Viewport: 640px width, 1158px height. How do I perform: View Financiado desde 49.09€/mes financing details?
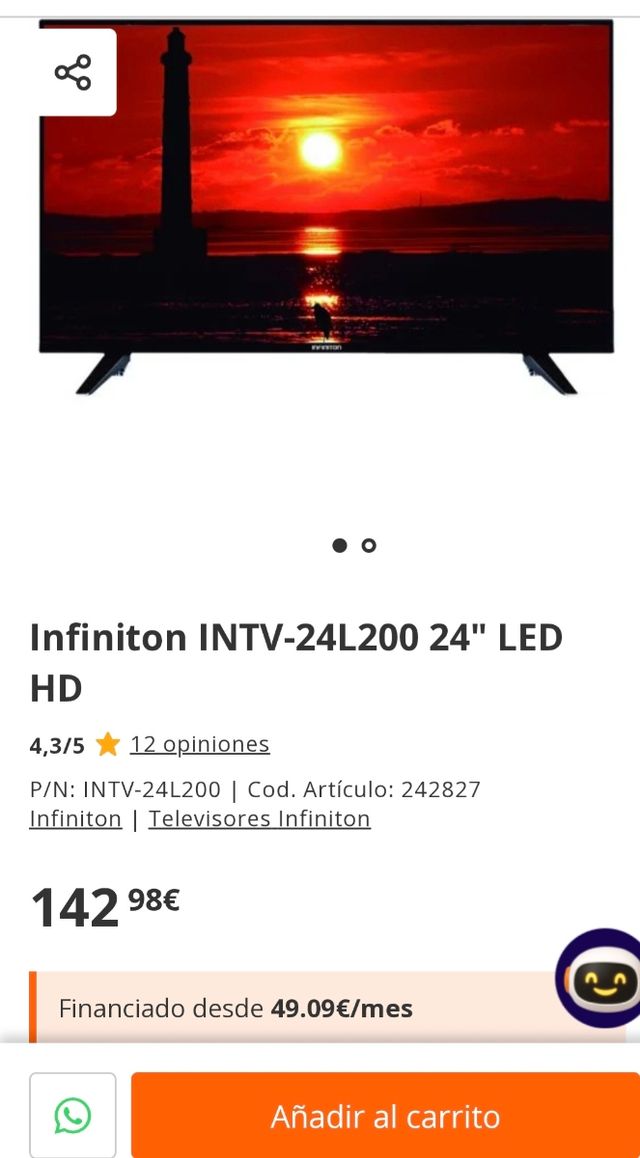tap(236, 1008)
